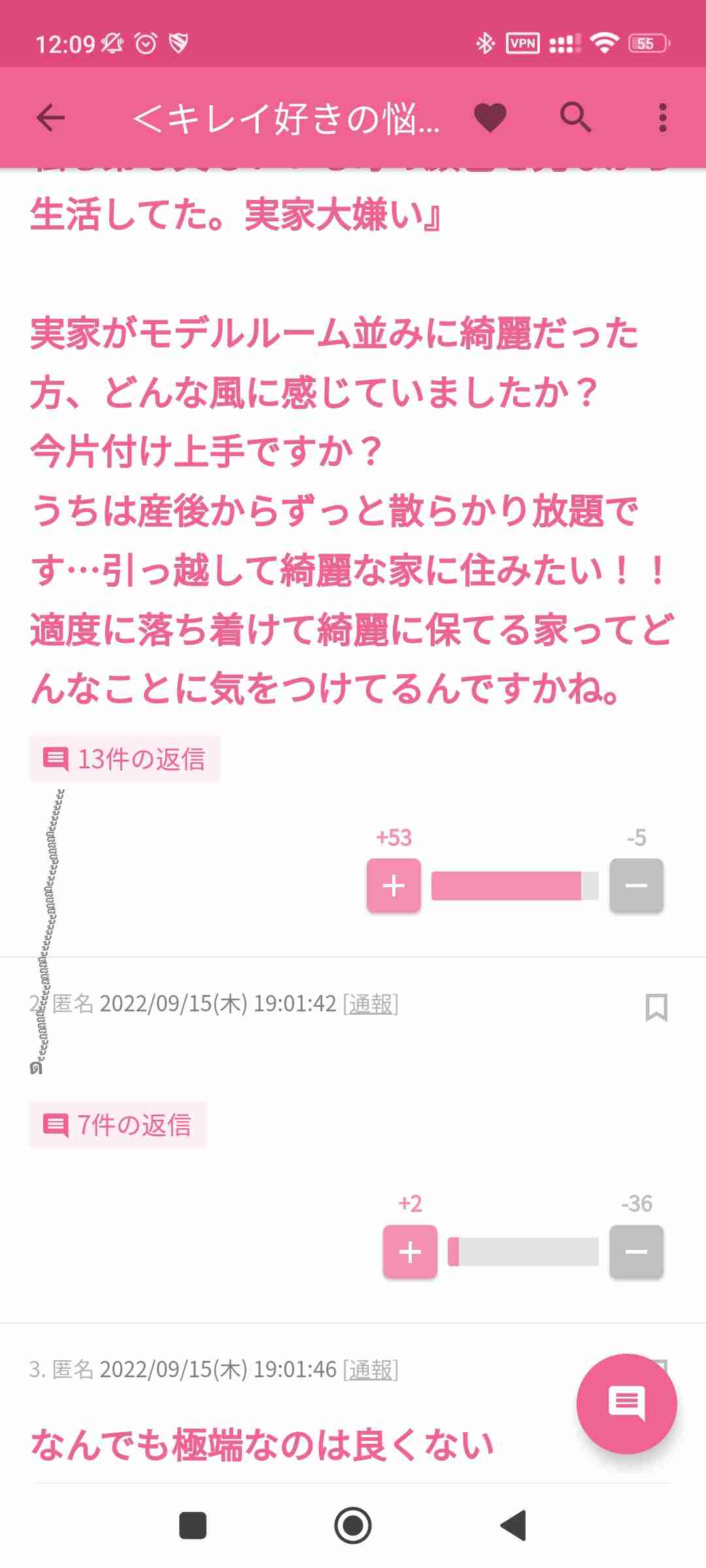
Task: Open recent apps from navigation bar
Action: pos(193,1526)
